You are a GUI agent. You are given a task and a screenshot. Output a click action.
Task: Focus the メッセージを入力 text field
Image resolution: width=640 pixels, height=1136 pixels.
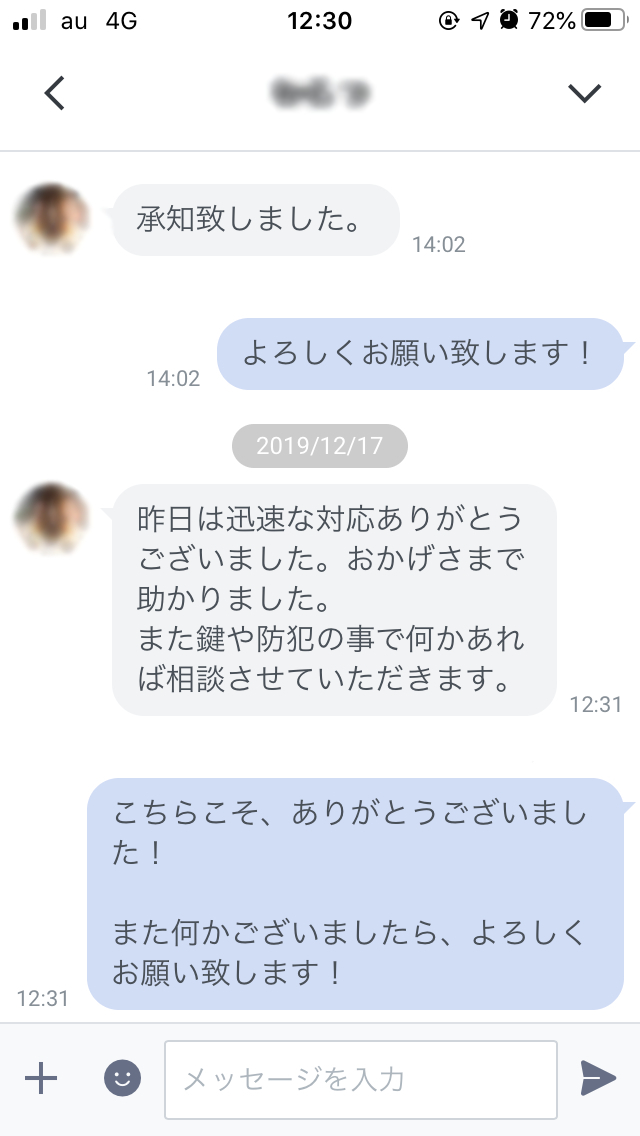[360, 1079]
